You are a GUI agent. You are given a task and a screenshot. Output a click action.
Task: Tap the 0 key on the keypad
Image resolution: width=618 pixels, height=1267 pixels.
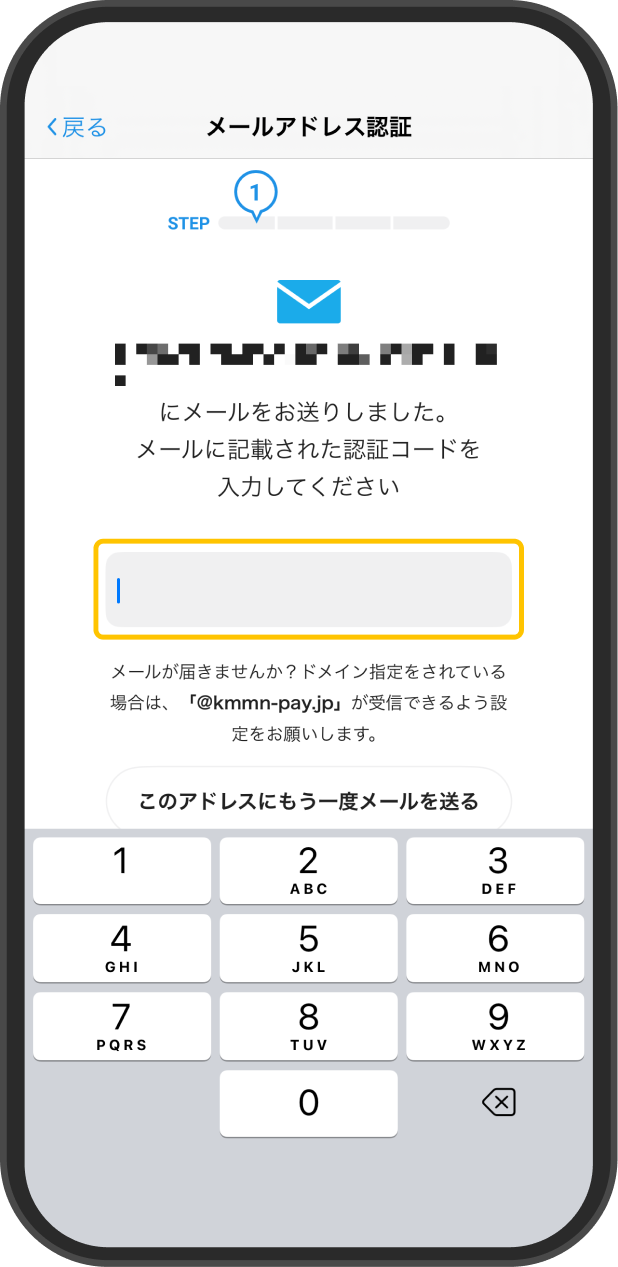click(309, 1103)
